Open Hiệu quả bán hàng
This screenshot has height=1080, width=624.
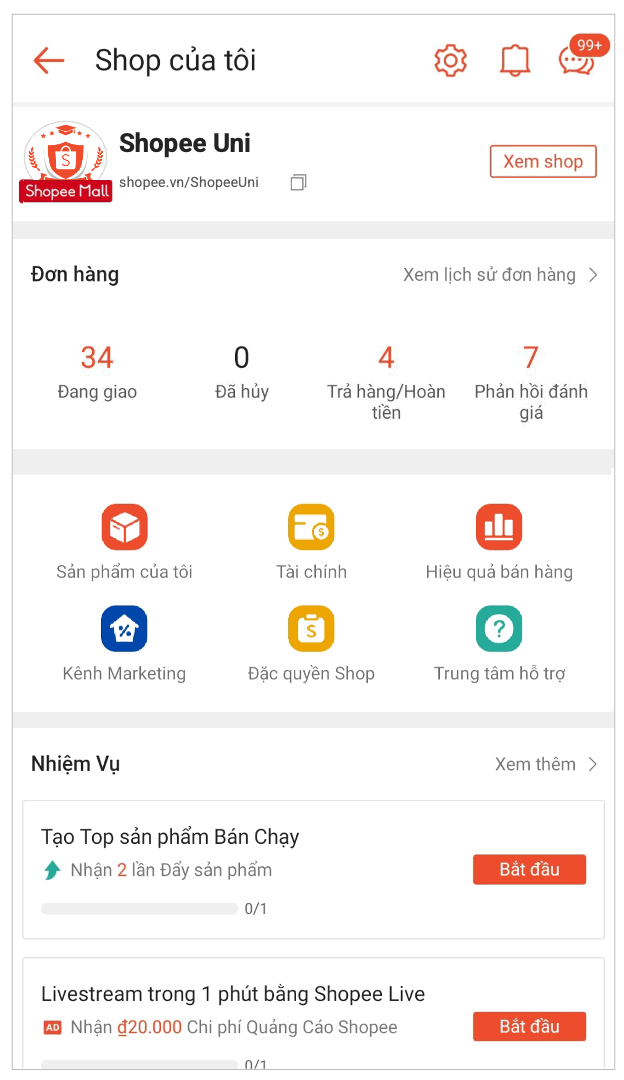[499, 541]
